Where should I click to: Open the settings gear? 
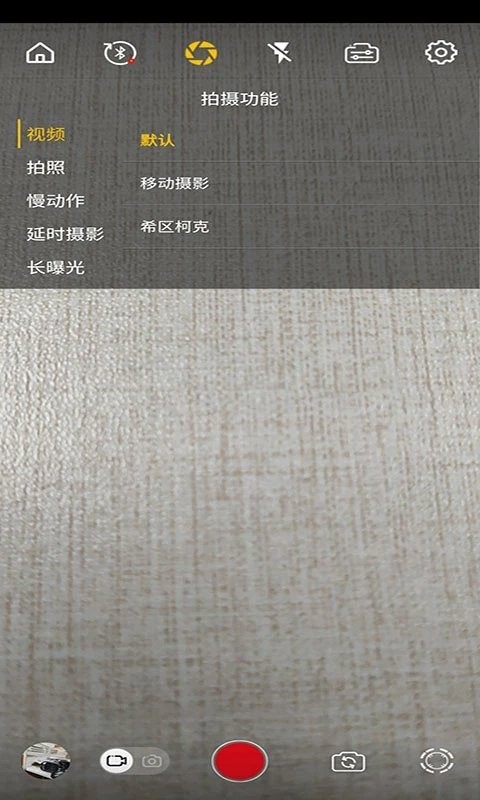[441, 53]
